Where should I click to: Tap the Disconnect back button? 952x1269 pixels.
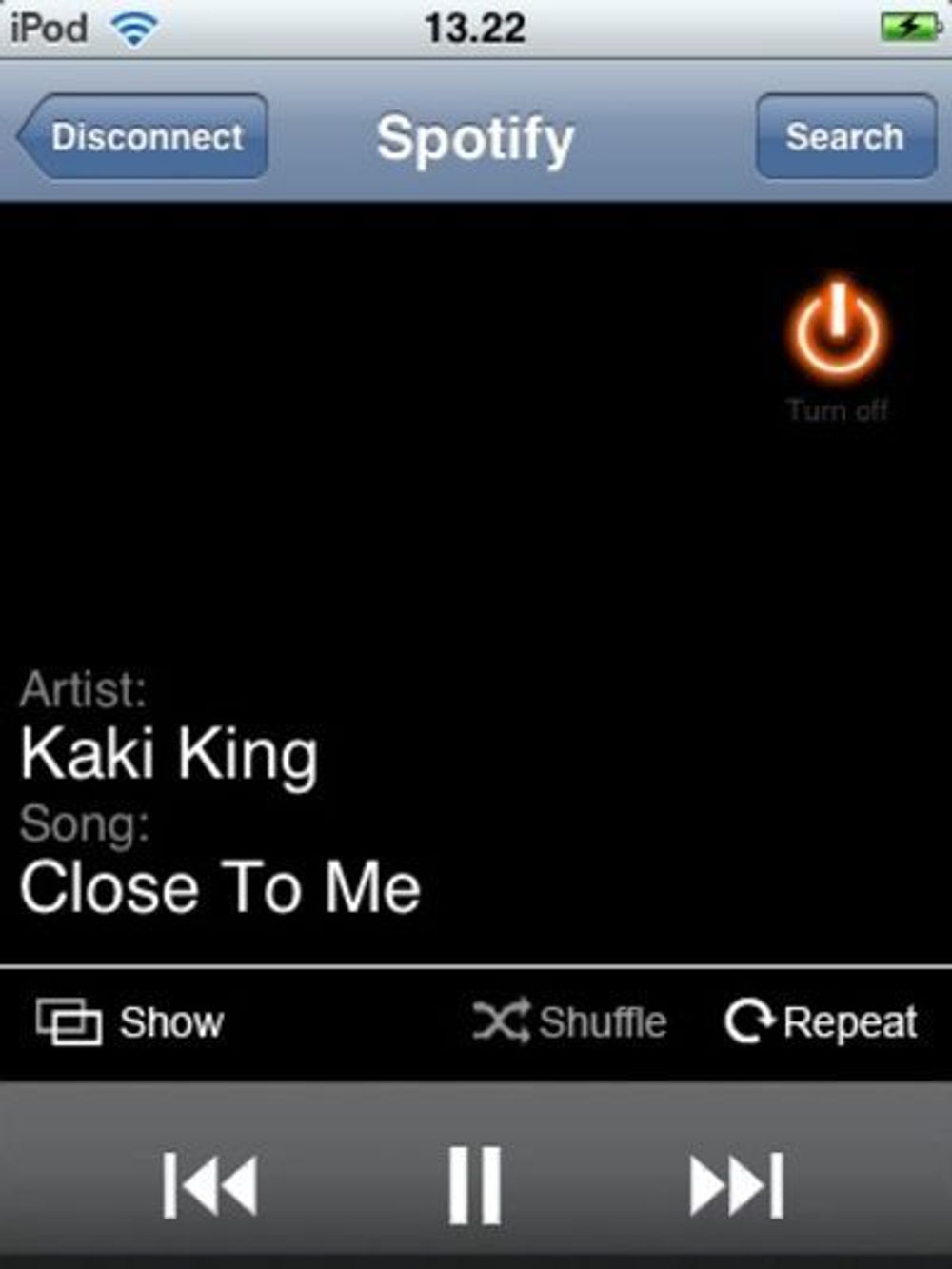tap(145, 137)
